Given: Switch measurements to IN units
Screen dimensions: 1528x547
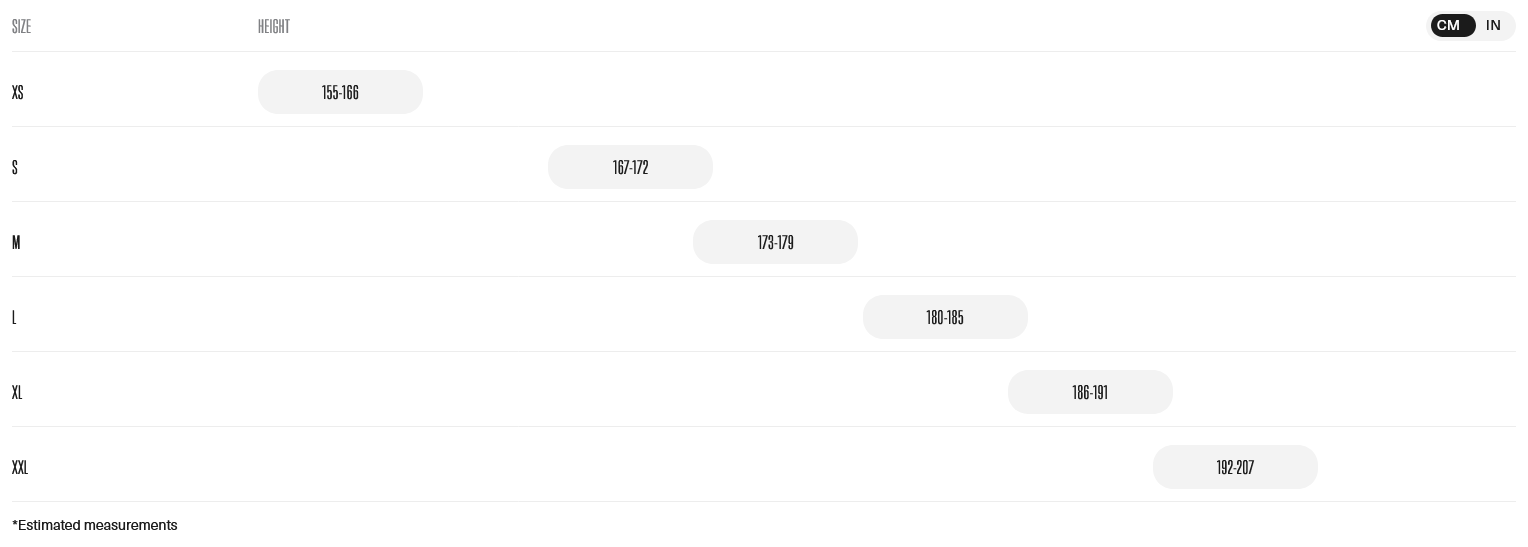Looking at the screenshot, I should coord(1492,26).
